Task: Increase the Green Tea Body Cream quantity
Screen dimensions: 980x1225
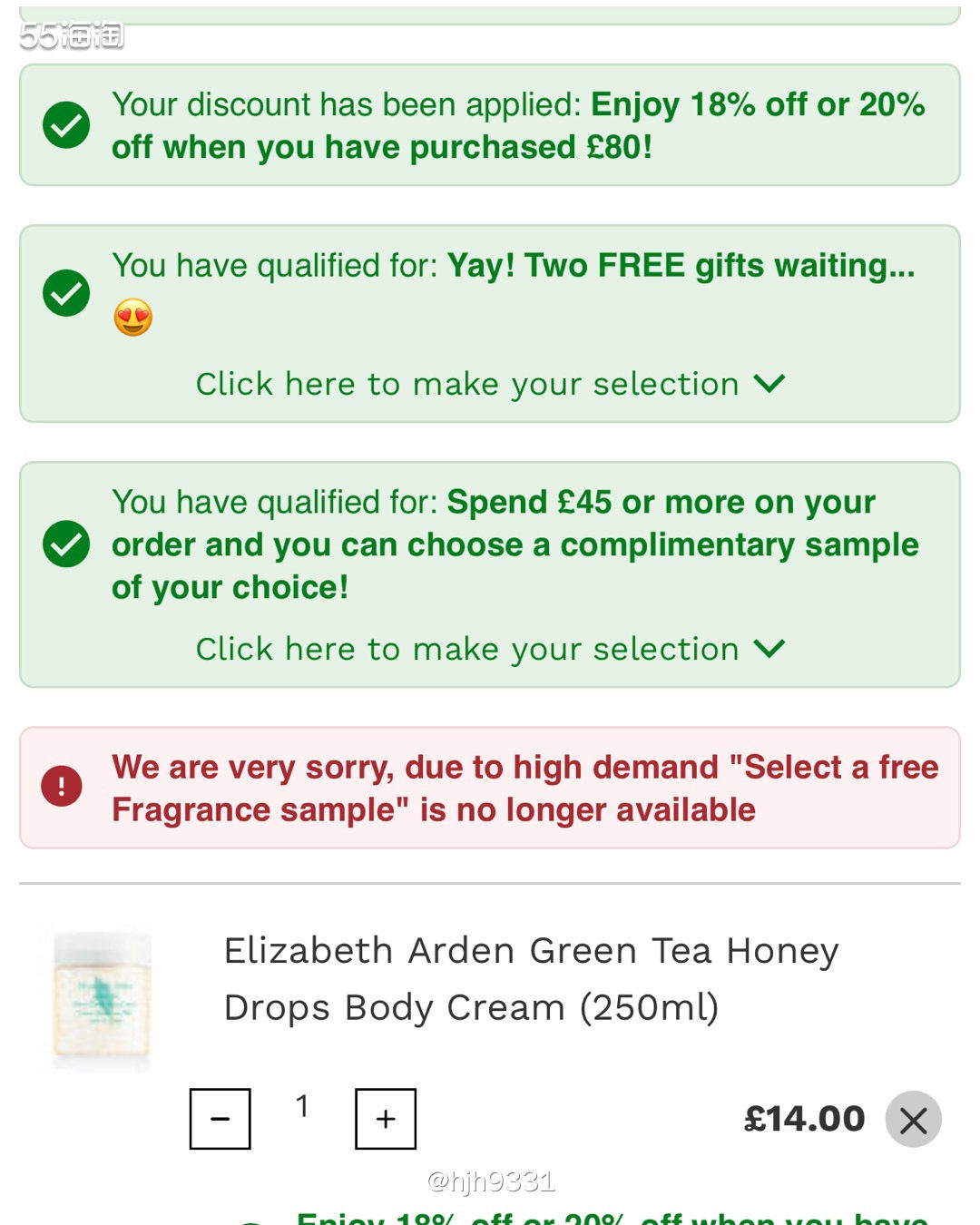Action: click(386, 1119)
